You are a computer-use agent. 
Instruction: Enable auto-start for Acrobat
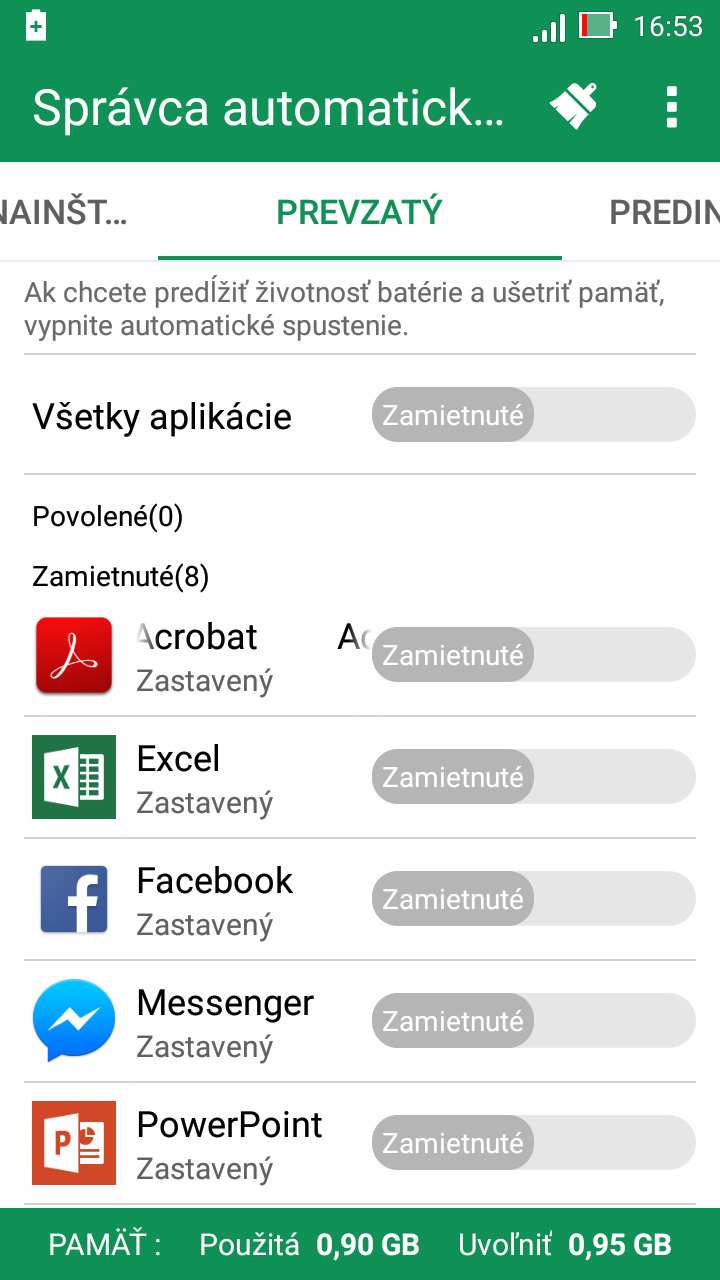coord(533,654)
